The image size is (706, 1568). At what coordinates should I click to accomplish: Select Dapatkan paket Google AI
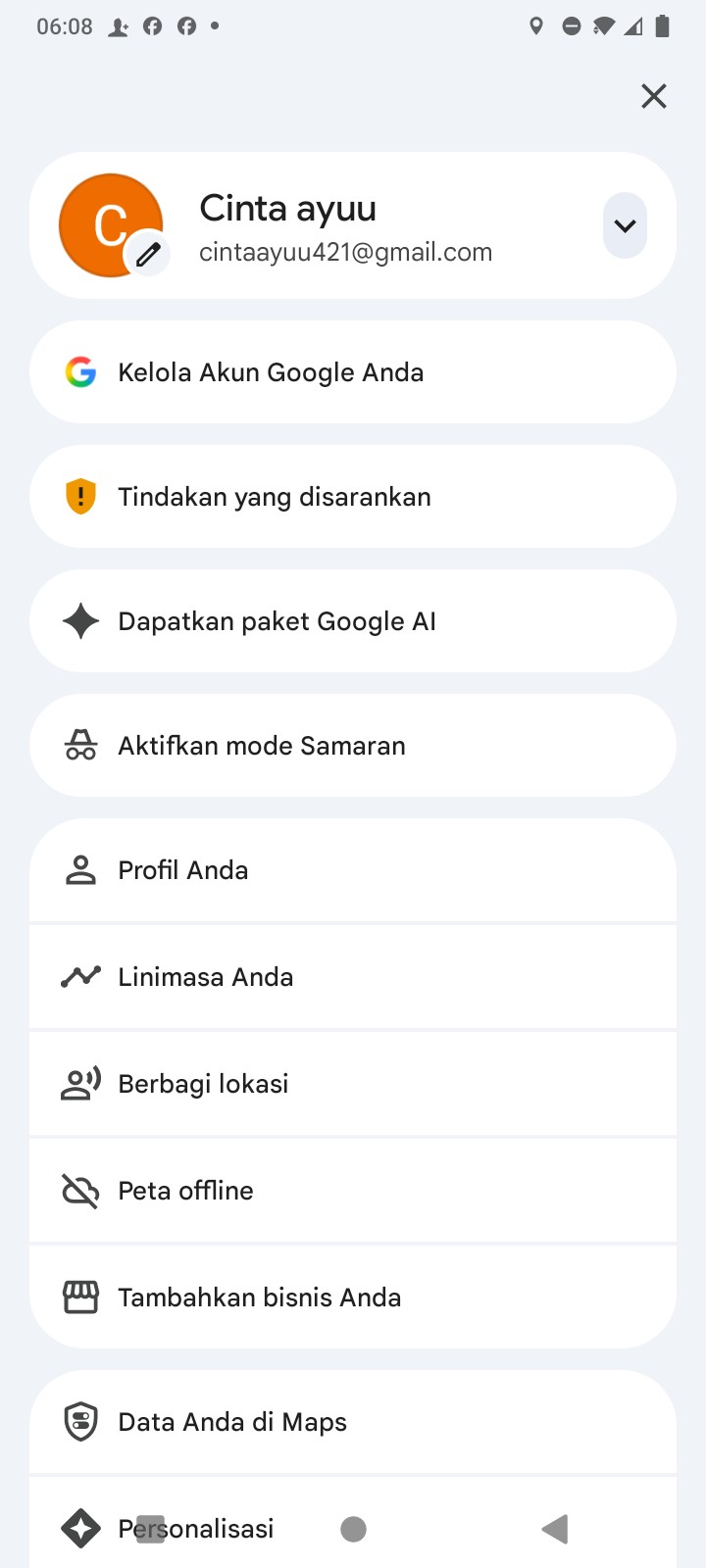coord(353,621)
